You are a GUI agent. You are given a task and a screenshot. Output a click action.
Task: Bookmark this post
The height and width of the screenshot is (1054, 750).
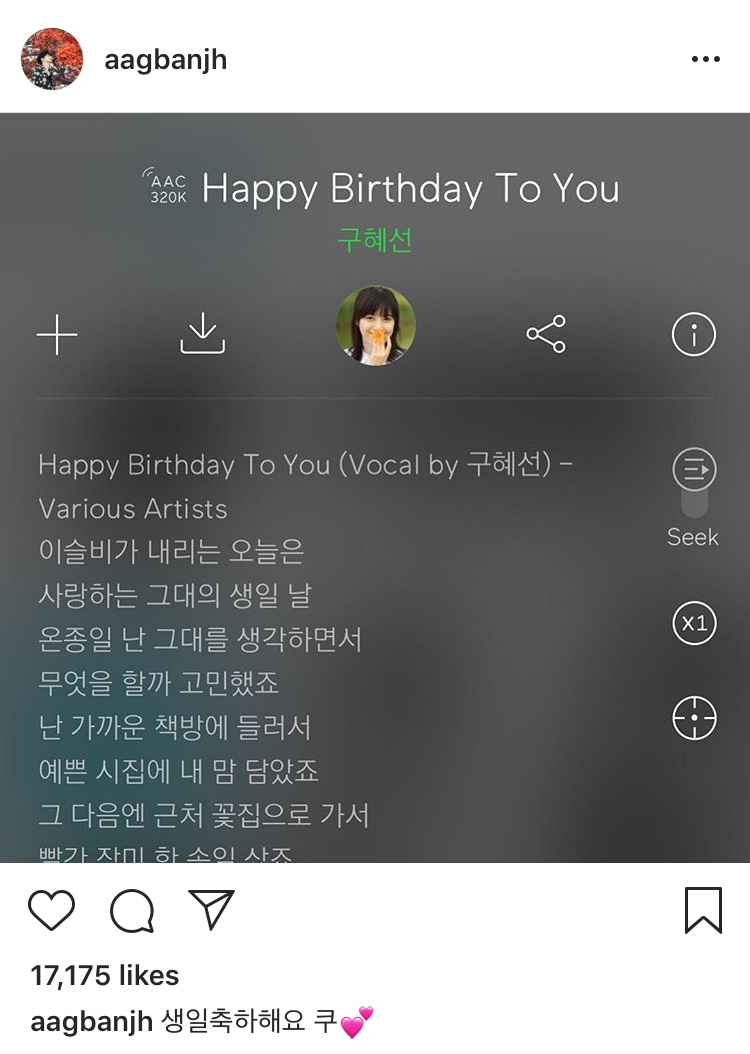(x=703, y=911)
